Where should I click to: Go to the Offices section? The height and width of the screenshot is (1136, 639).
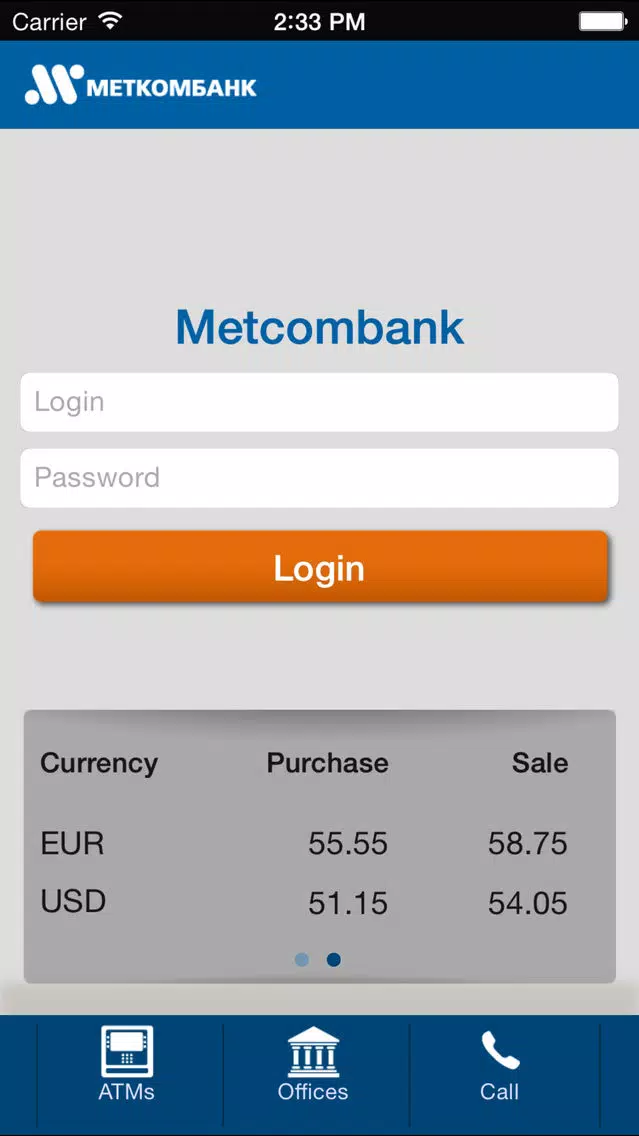[313, 1066]
